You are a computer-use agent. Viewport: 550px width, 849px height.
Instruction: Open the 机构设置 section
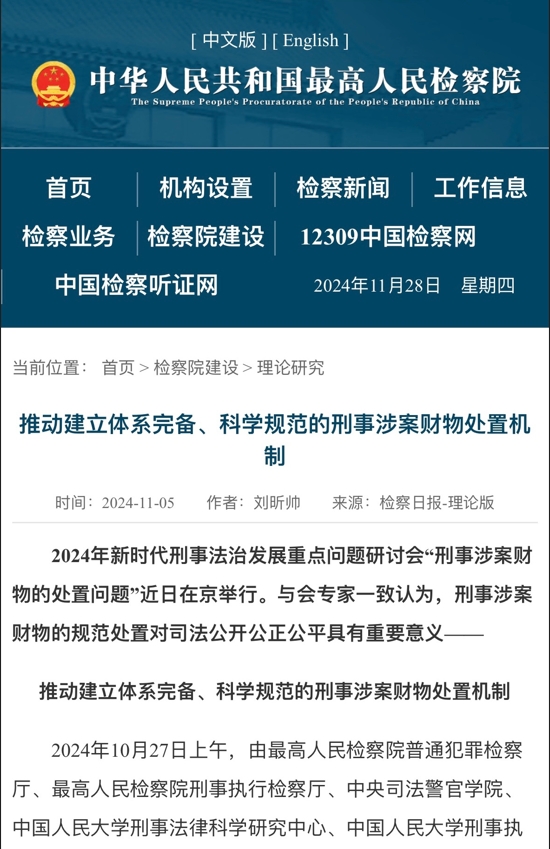(206, 188)
